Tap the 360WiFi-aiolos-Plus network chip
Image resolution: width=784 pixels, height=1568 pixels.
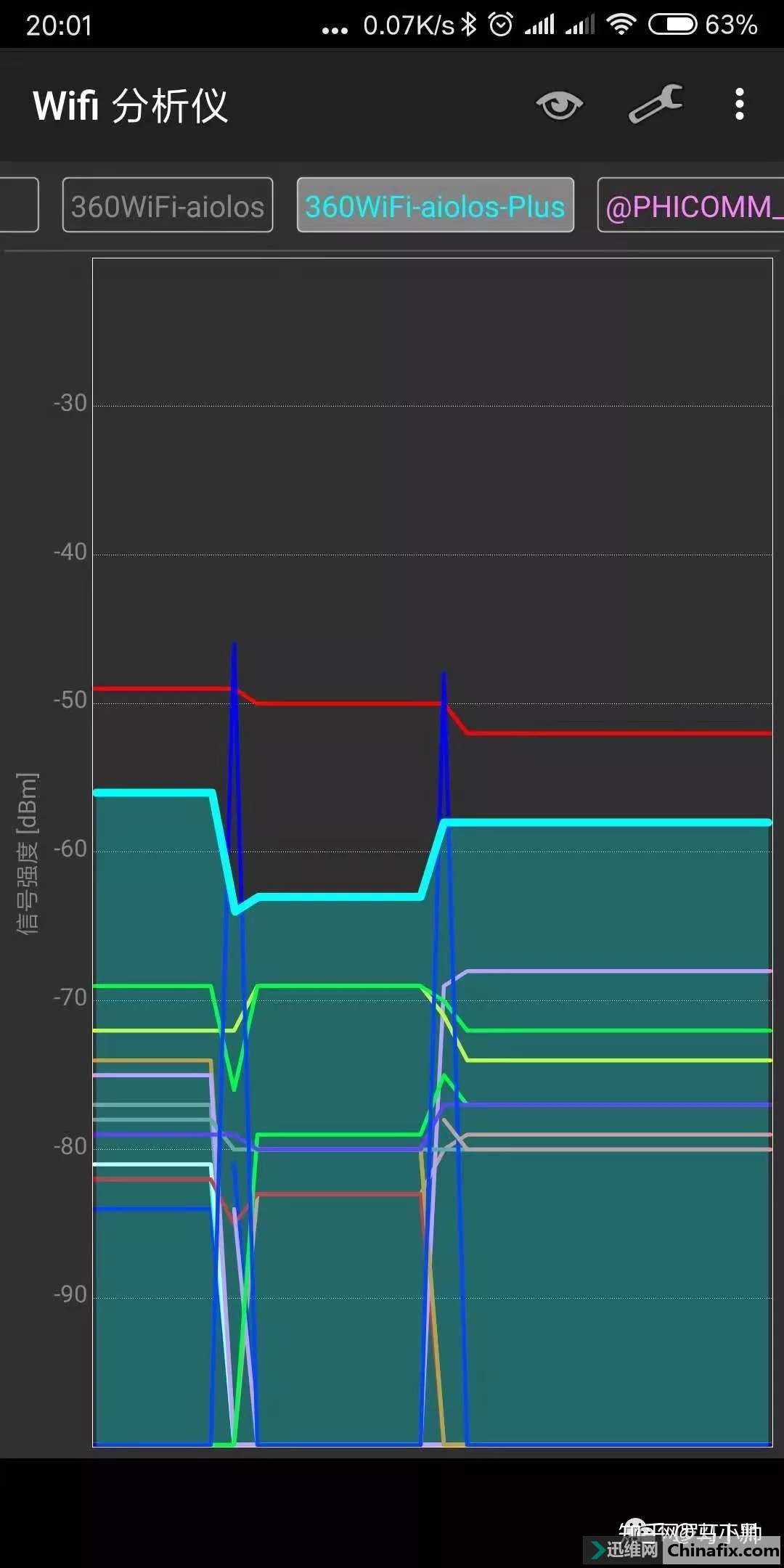point(435,205)
